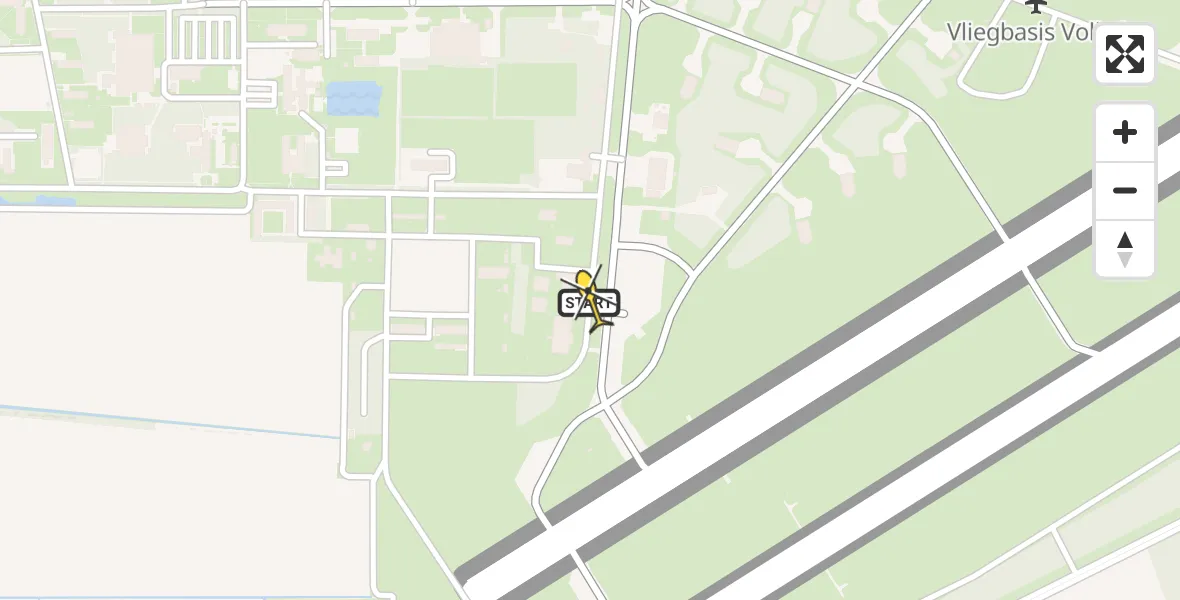Enter fullscreen map view
The image size is (1180, 600).
click(1125, 54)
